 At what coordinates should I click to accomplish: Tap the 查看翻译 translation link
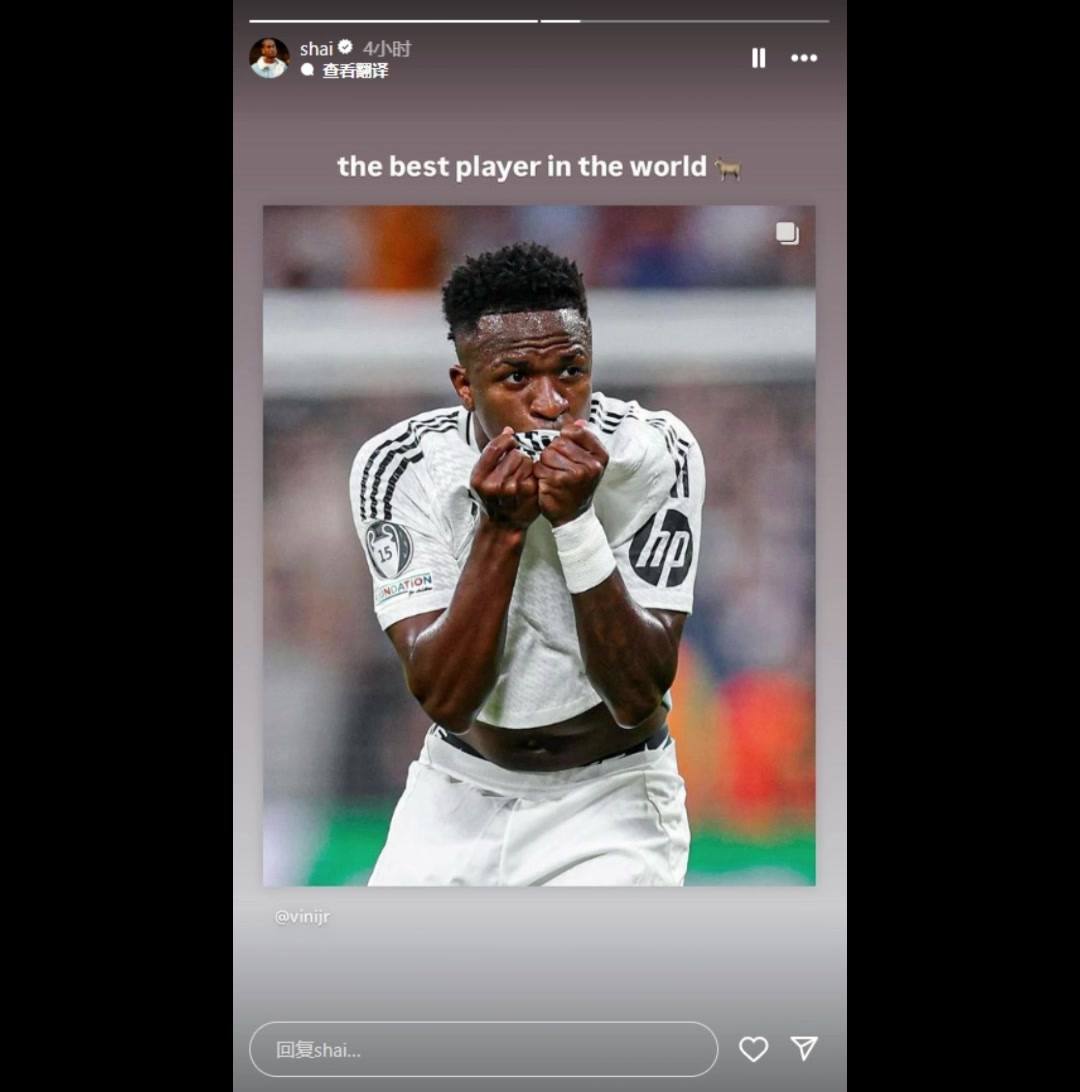click(x=354, y=71)
